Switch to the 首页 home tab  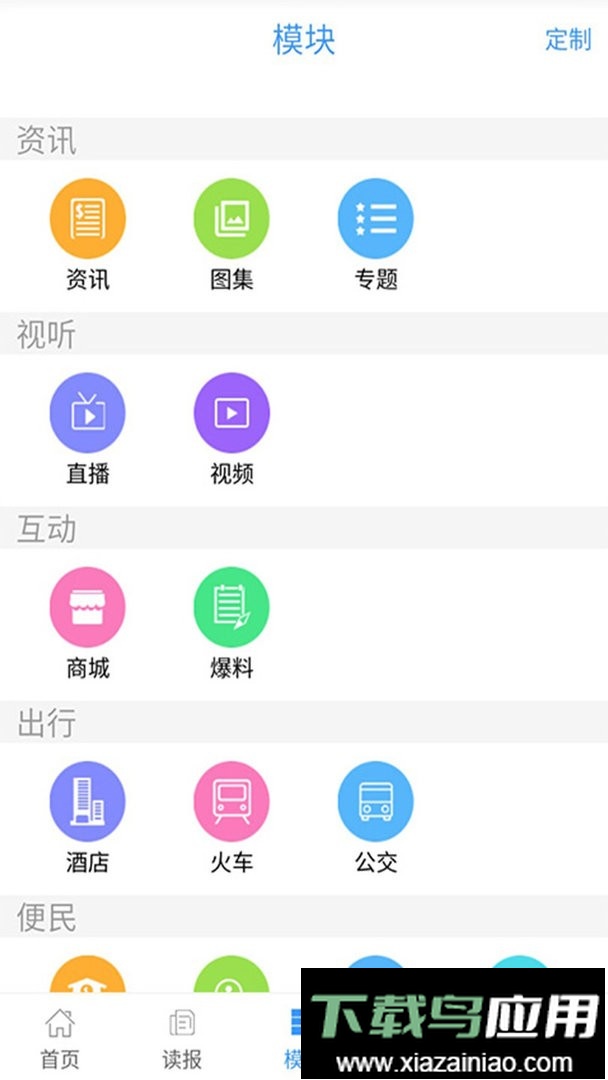[x=60, y=1037]
